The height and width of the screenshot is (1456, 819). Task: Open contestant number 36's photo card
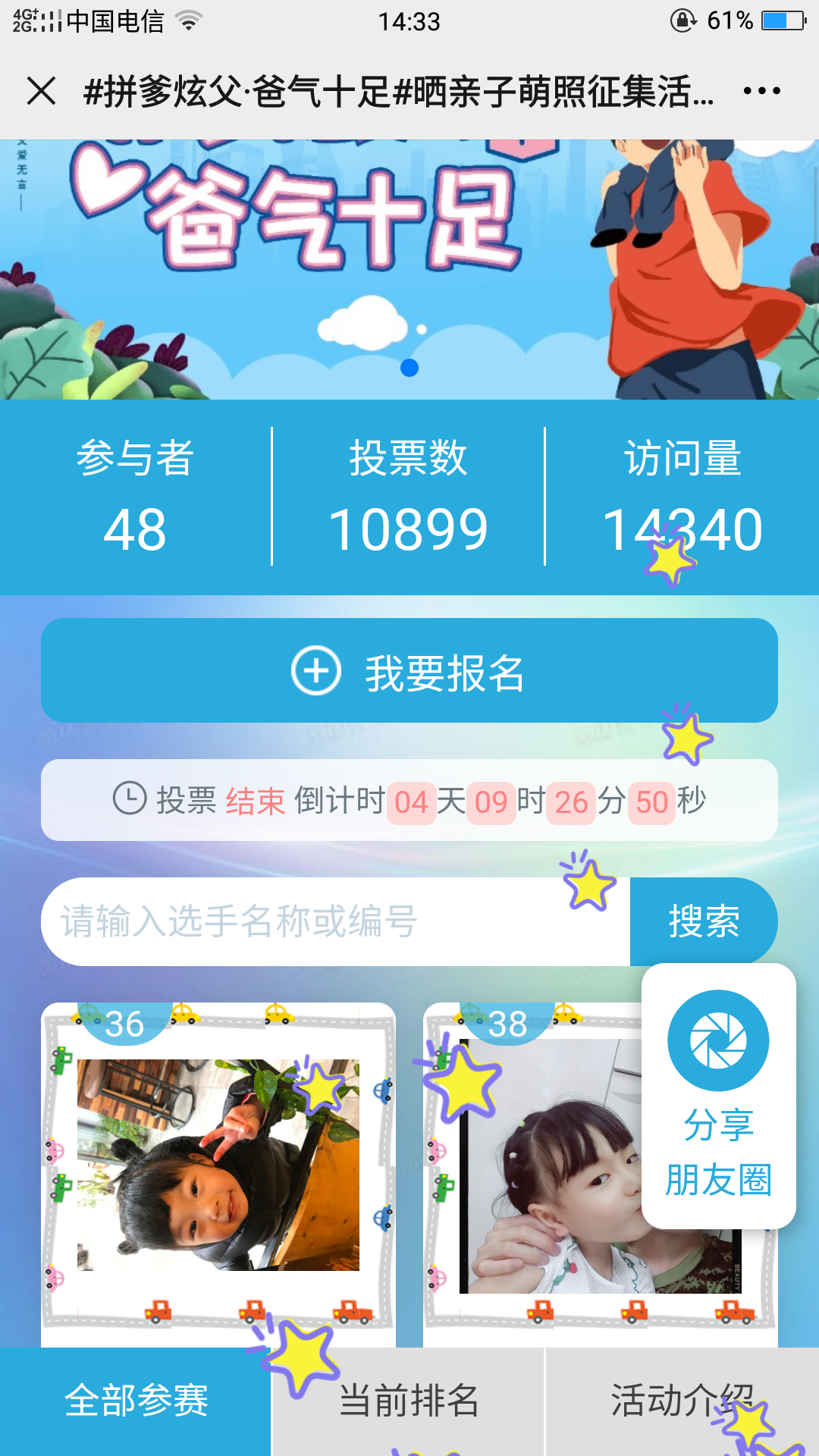tap(218, 1174)
